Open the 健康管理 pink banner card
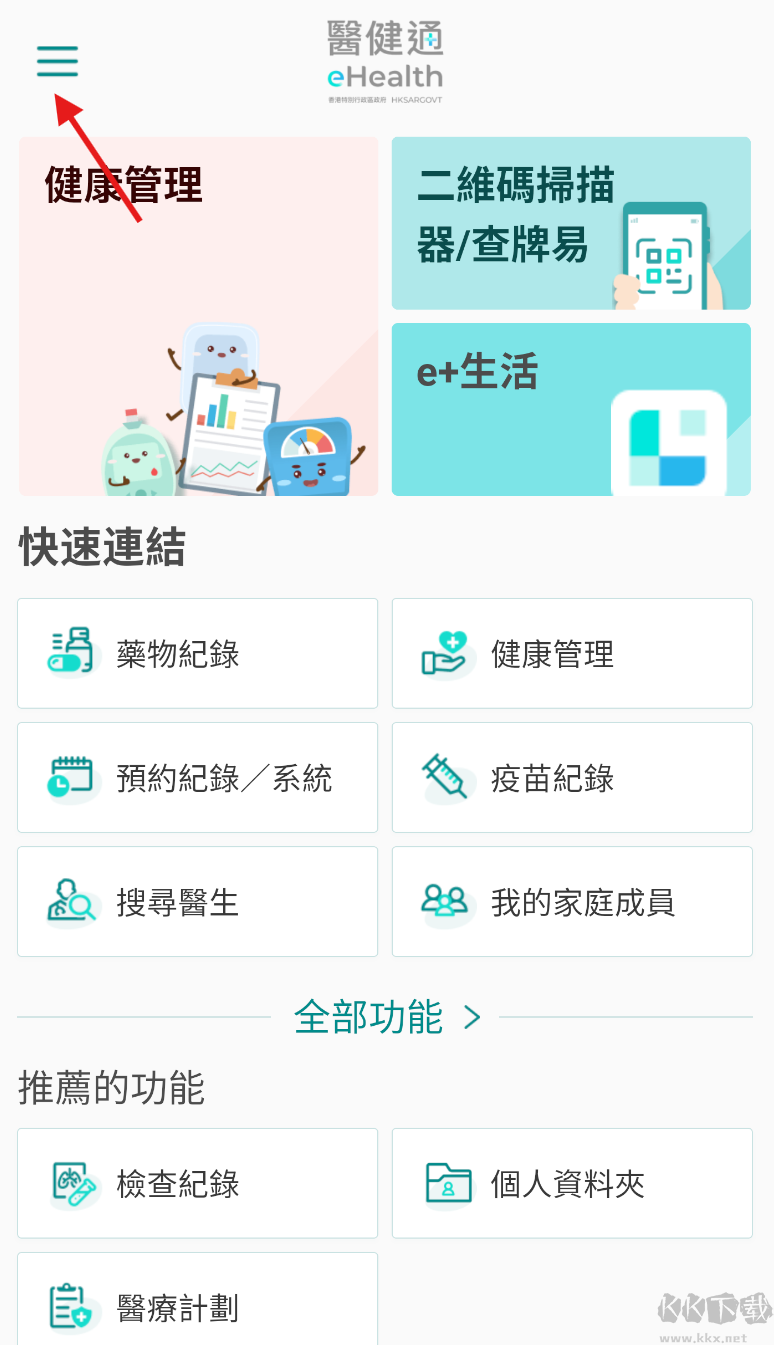 pyautogui.click(x=197, y=315)
